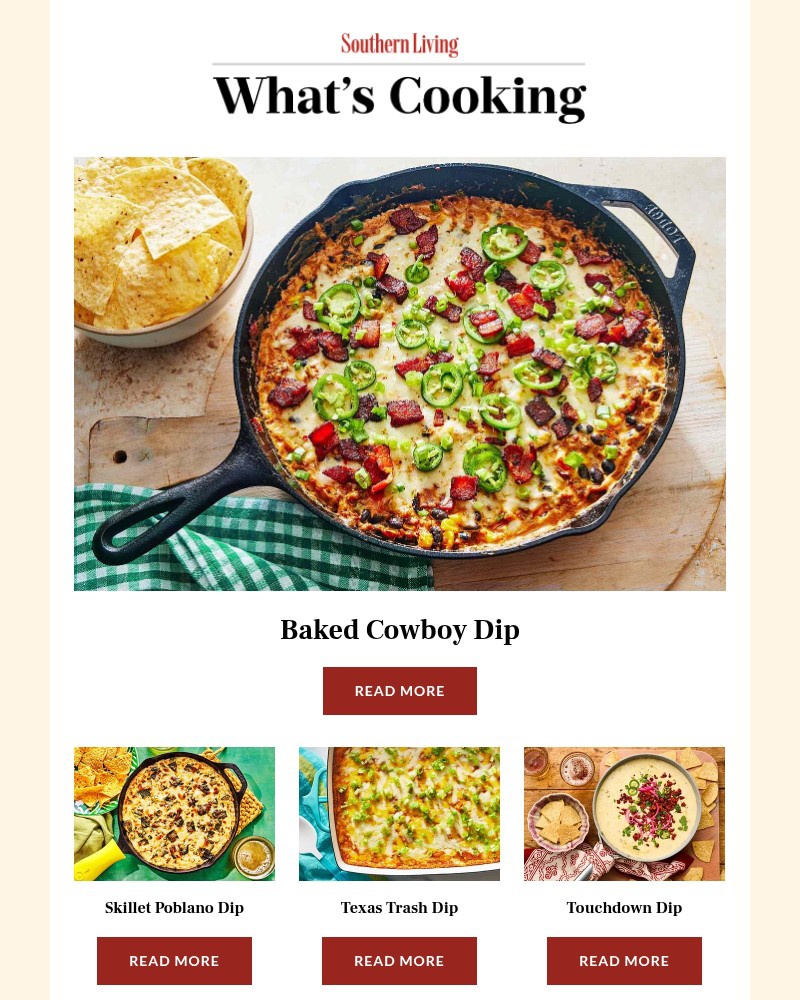Viewport: 800px width, 1000px height.
Task: Click the divider line under Southern Living logo
Action: tap(399, 63)
